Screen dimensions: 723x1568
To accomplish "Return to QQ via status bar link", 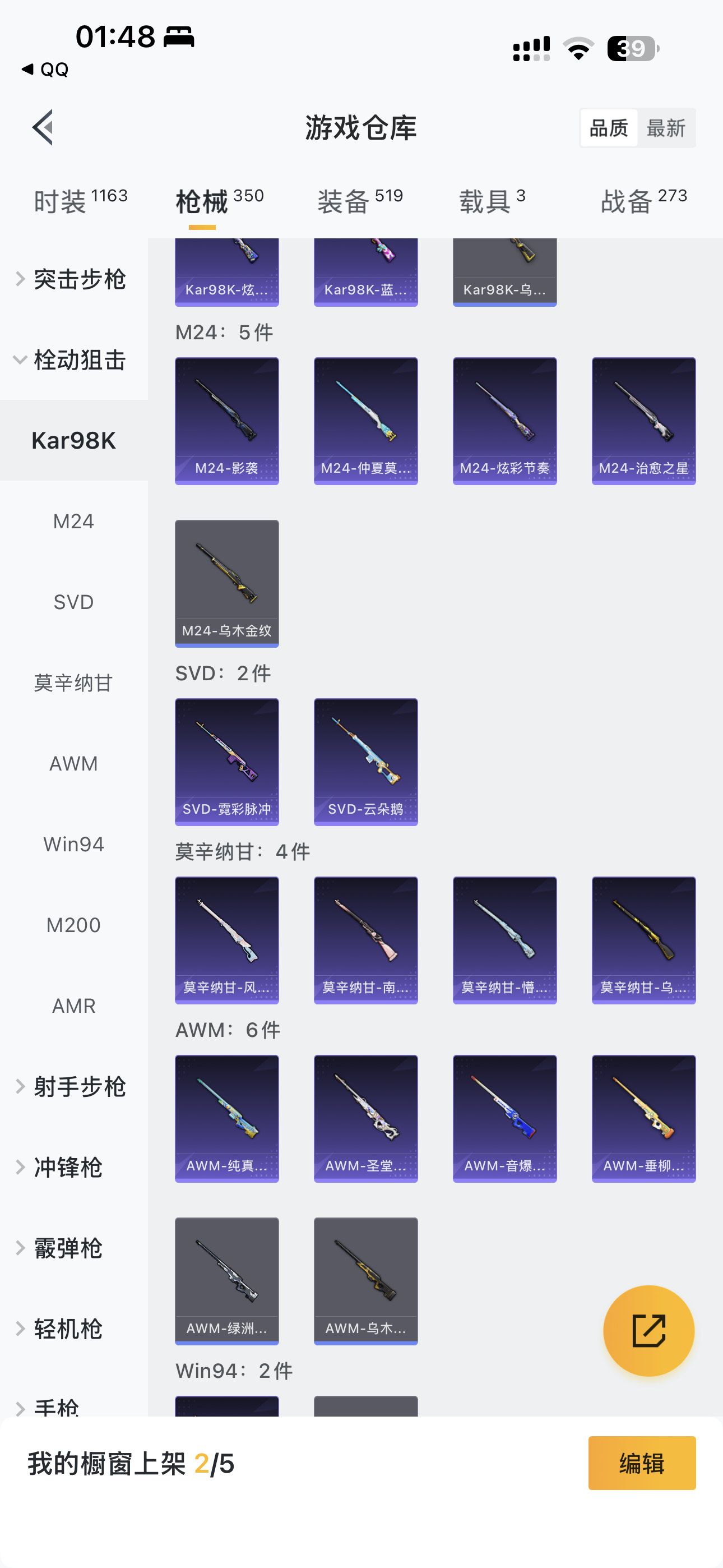I will coord(45,70).
